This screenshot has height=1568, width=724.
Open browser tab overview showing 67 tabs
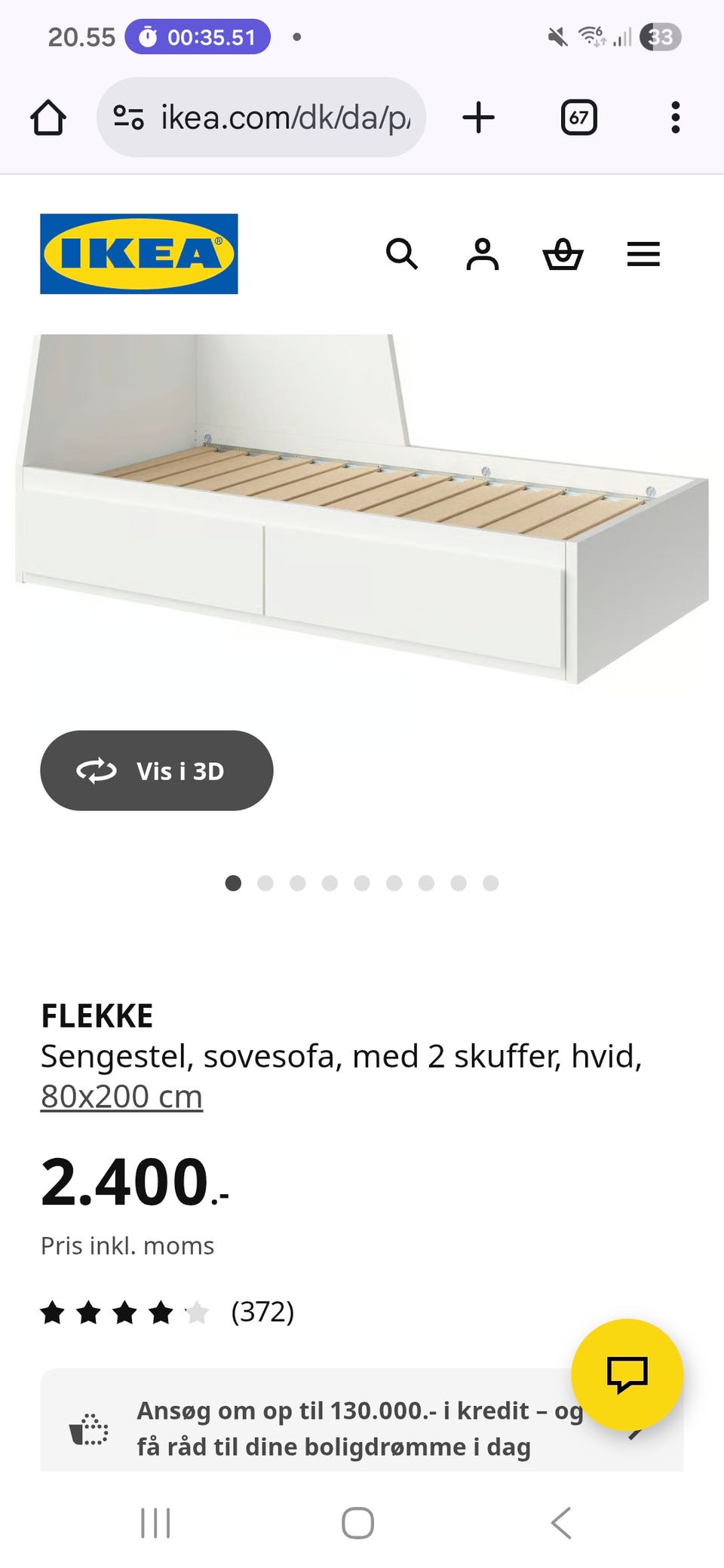tap(578, 117)
